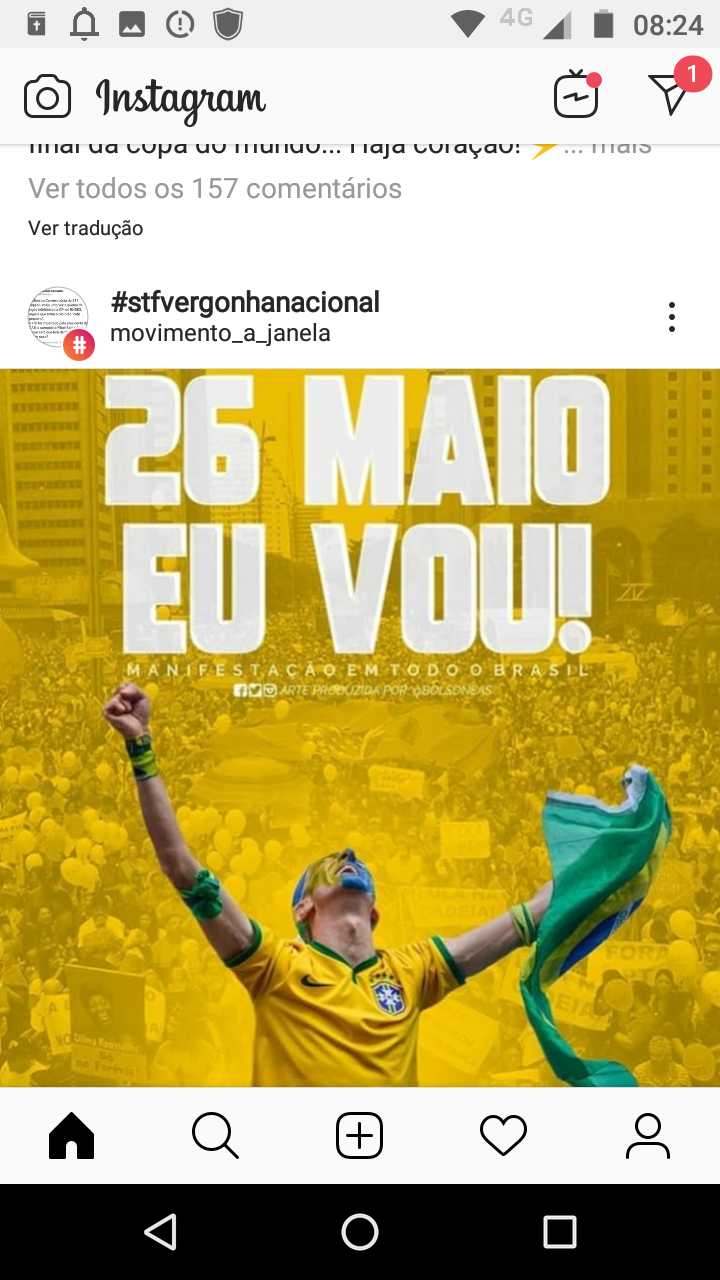This screenshot has height=1280, width=720.
Task: Open the #stfvergonhanacional hashtag page
Action: 245,302
